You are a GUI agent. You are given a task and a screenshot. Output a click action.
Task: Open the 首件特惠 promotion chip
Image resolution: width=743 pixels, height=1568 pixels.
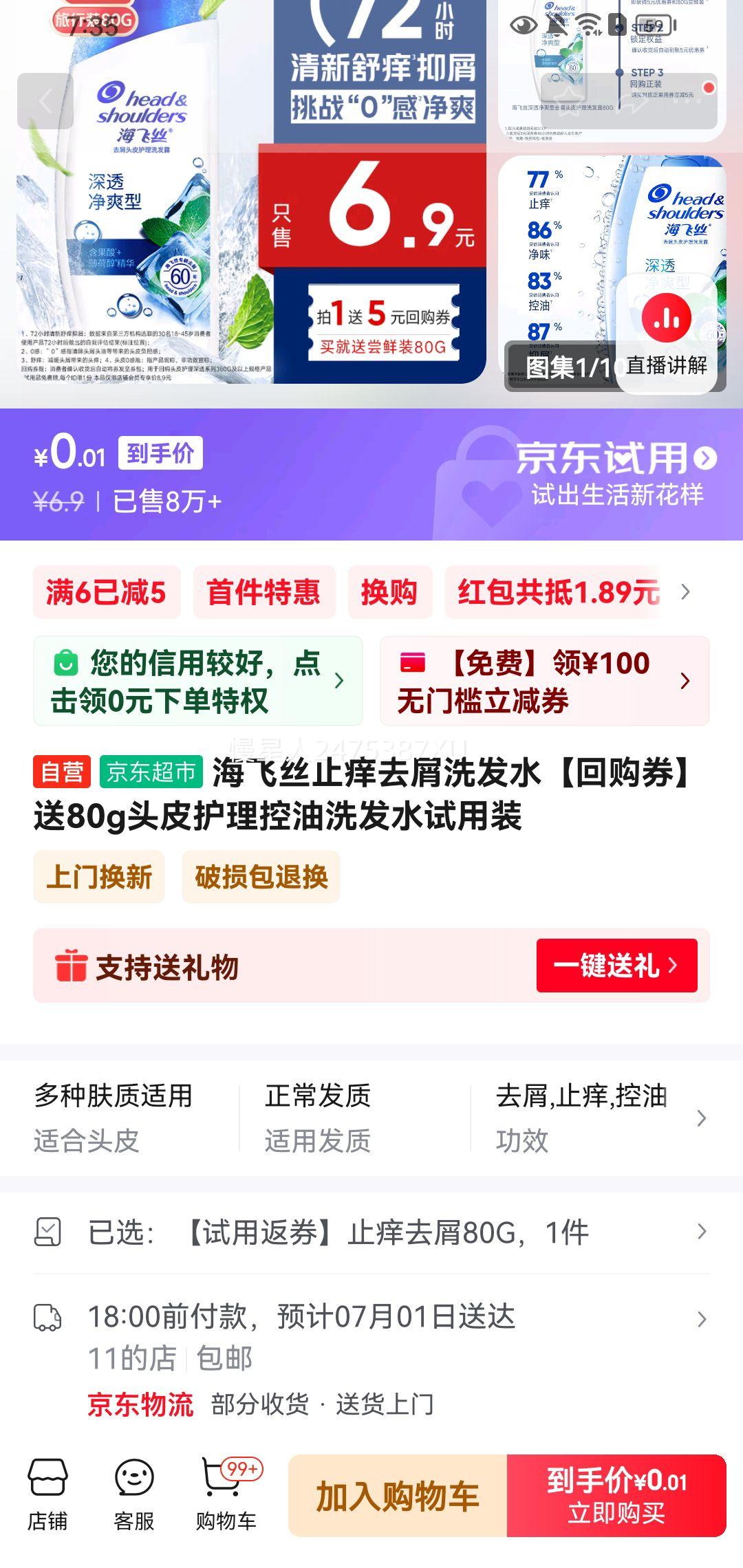tap(264, 592)
